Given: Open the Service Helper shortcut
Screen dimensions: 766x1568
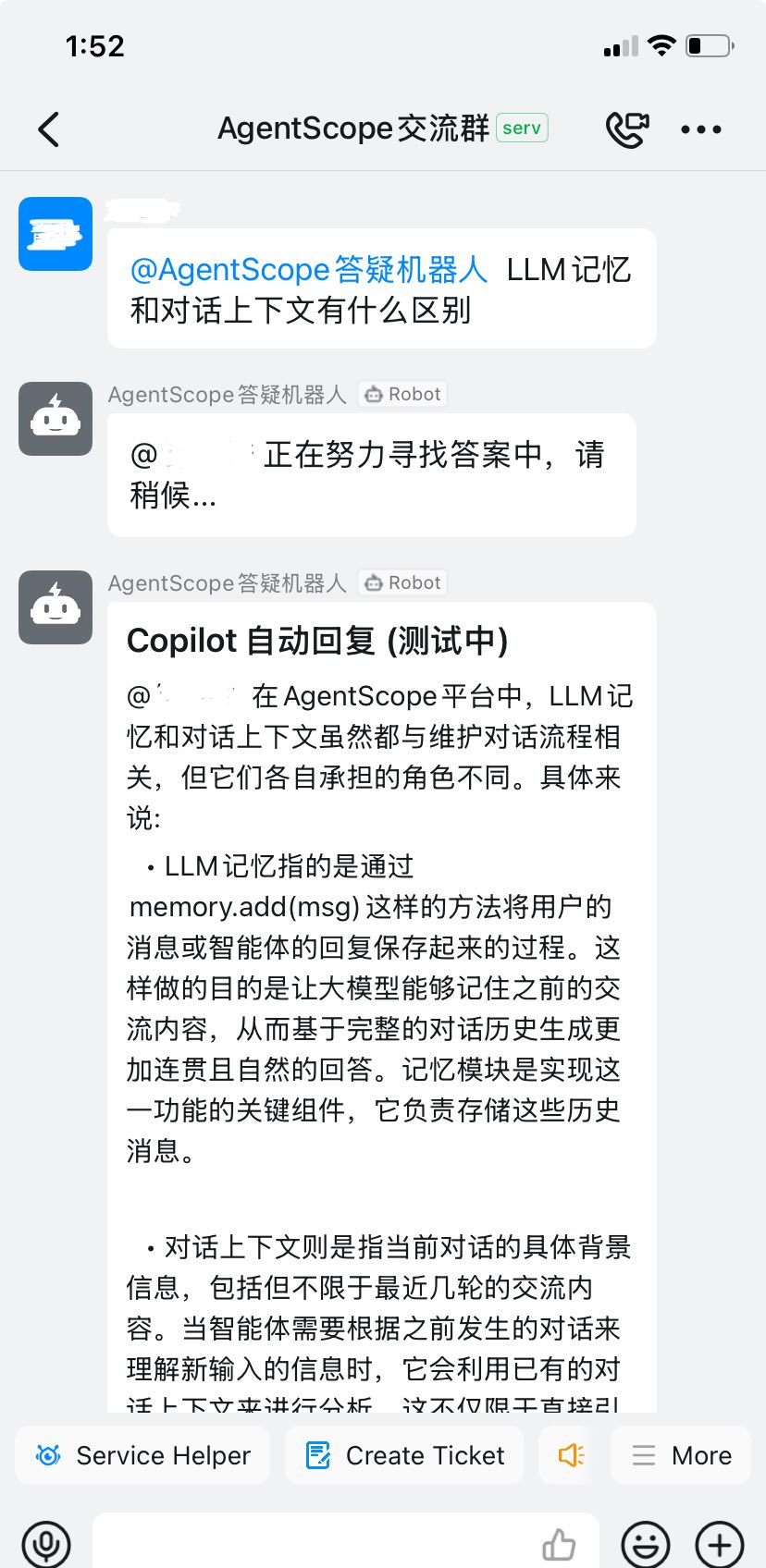Looking at the screenshot, I should (142, 1455).
